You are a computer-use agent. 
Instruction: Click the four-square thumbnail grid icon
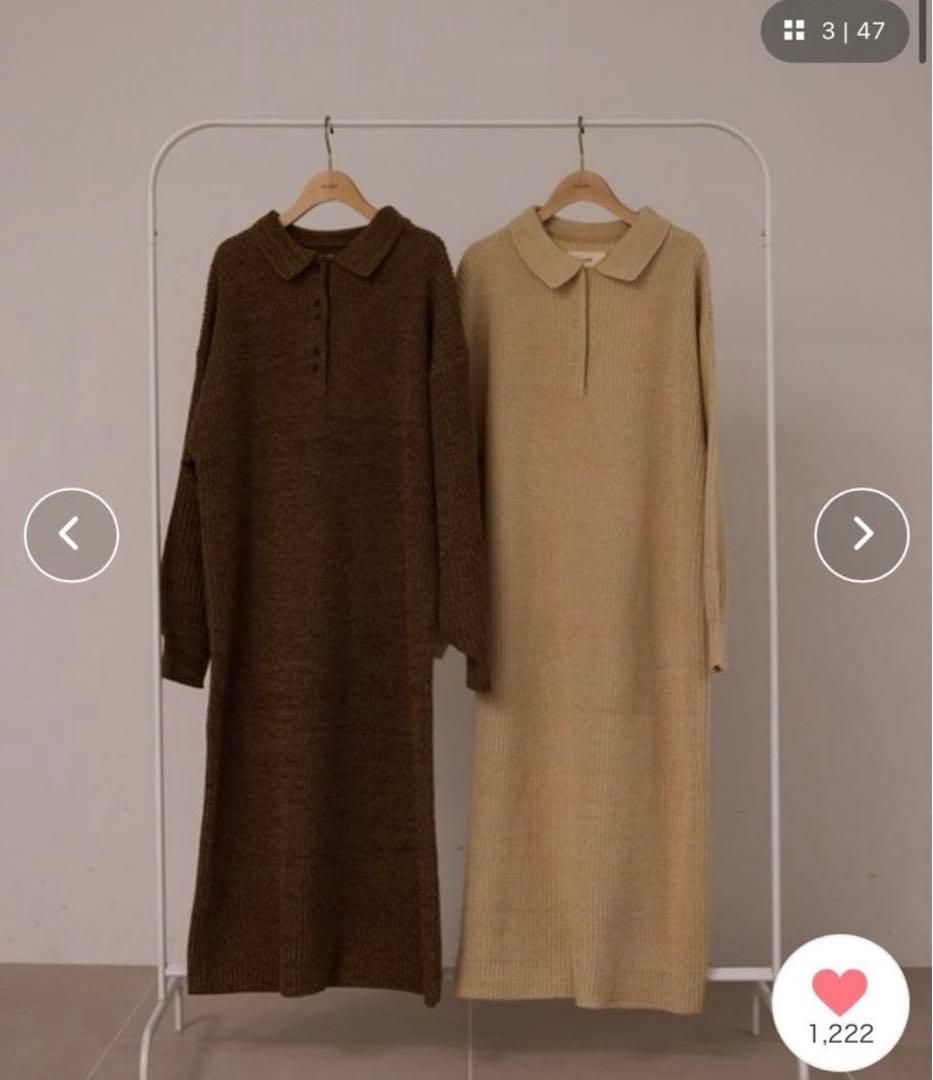pos(793,29)
